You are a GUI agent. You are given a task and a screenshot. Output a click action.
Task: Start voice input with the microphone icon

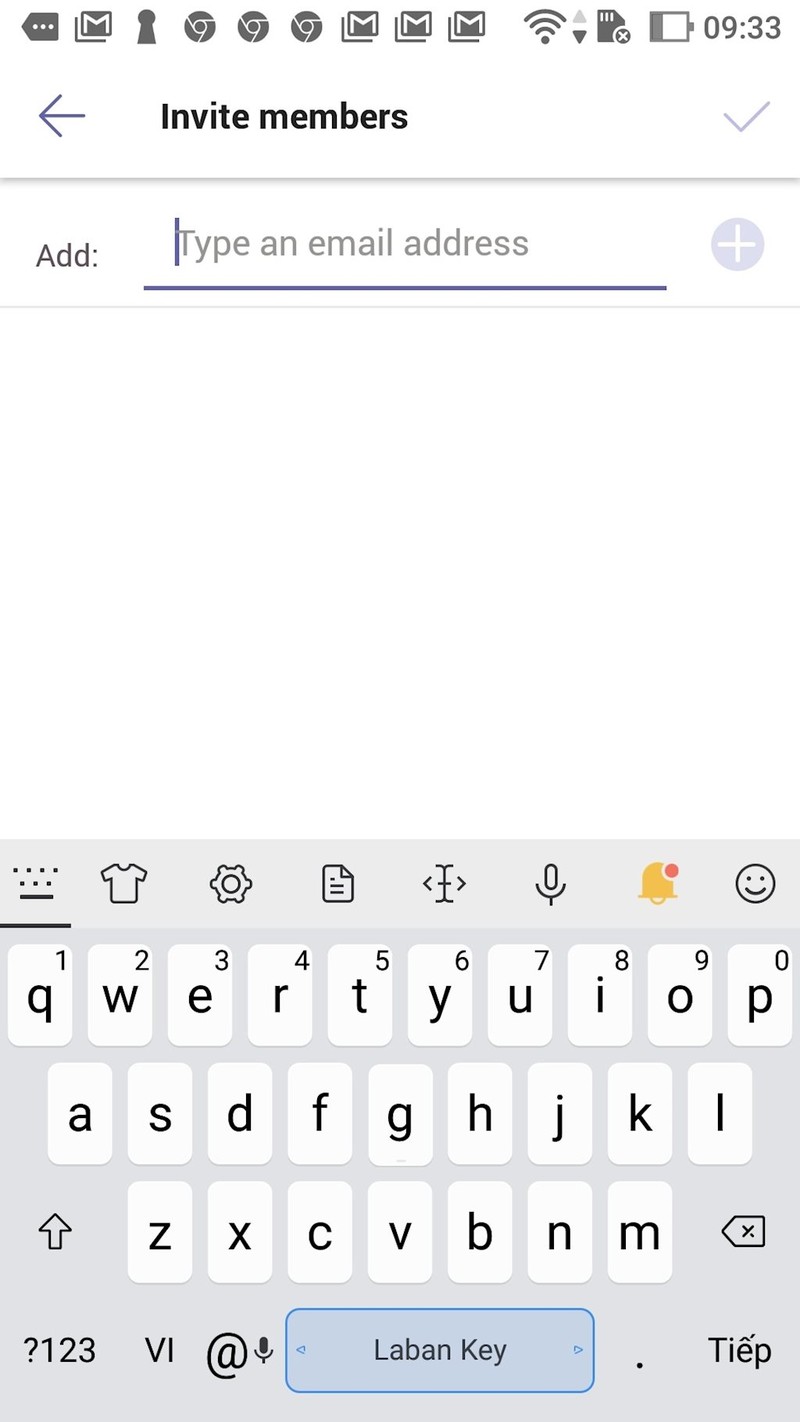[x=551, y=883]
